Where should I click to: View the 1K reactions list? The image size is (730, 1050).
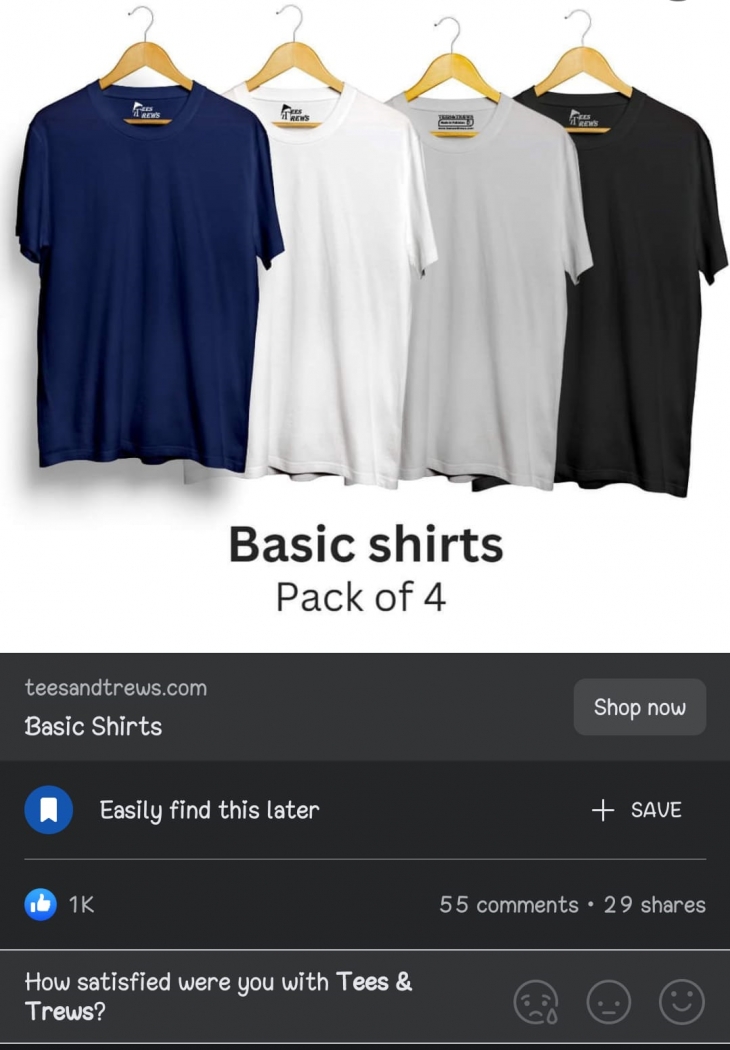pos(61,904)
